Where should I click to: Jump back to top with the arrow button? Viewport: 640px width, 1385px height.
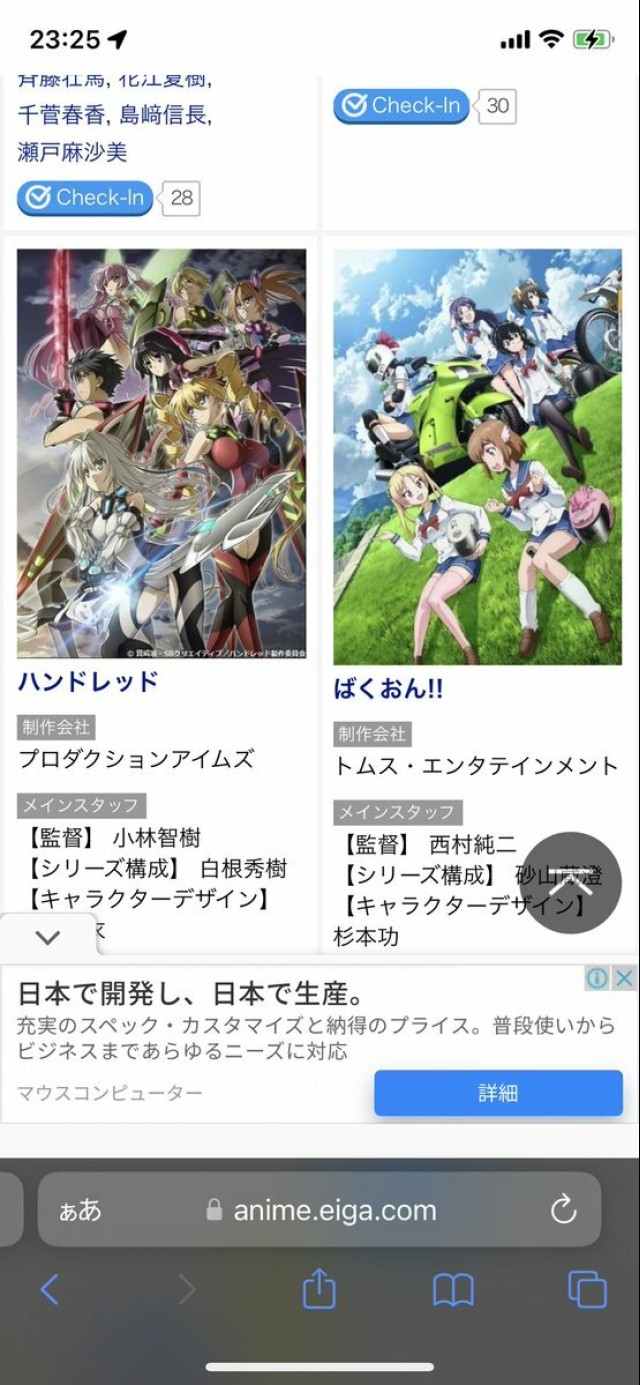coord(570,882)
